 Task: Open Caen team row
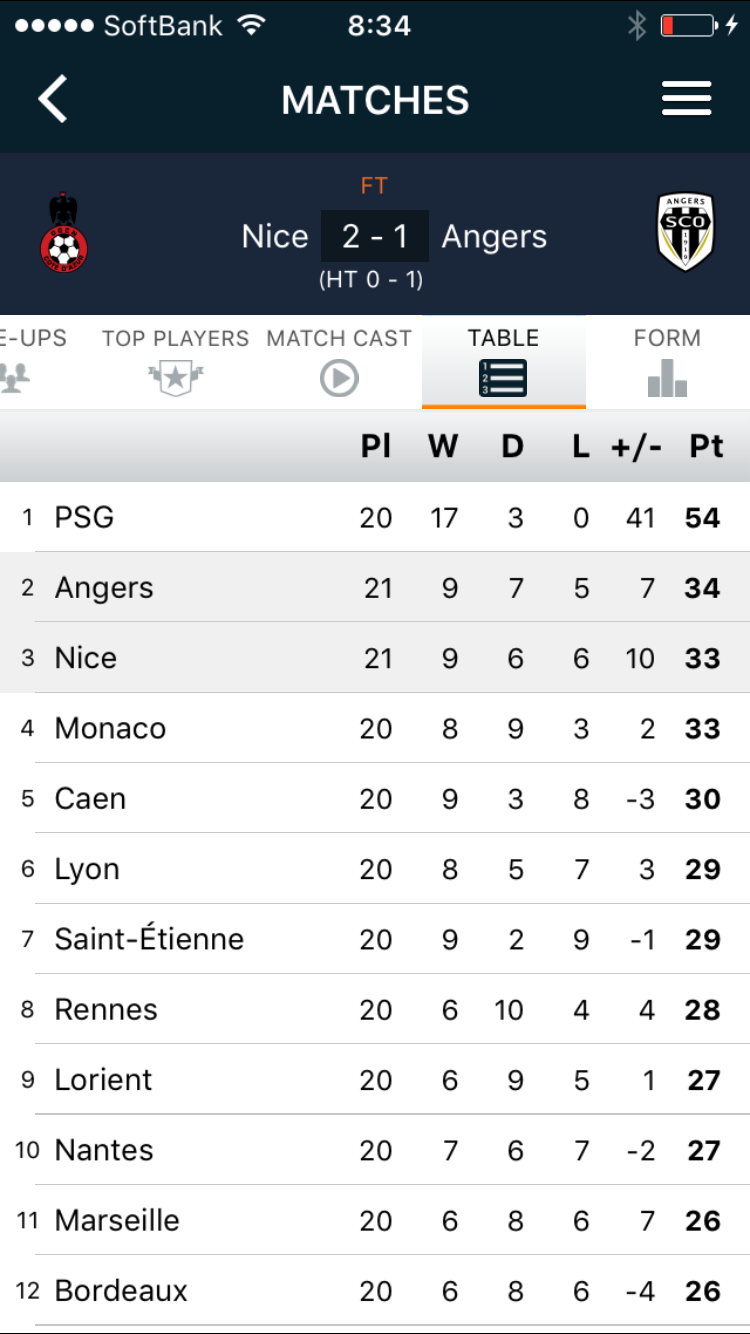[375, 798]
